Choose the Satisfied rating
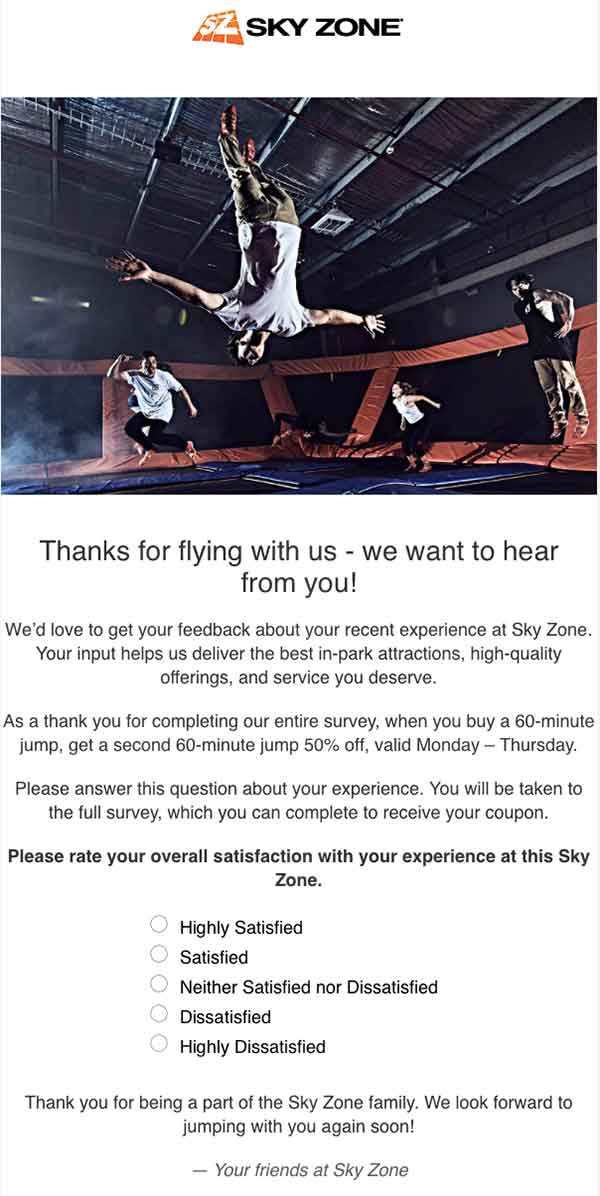This screenshot has width=600, height=1196. point(158,954)
